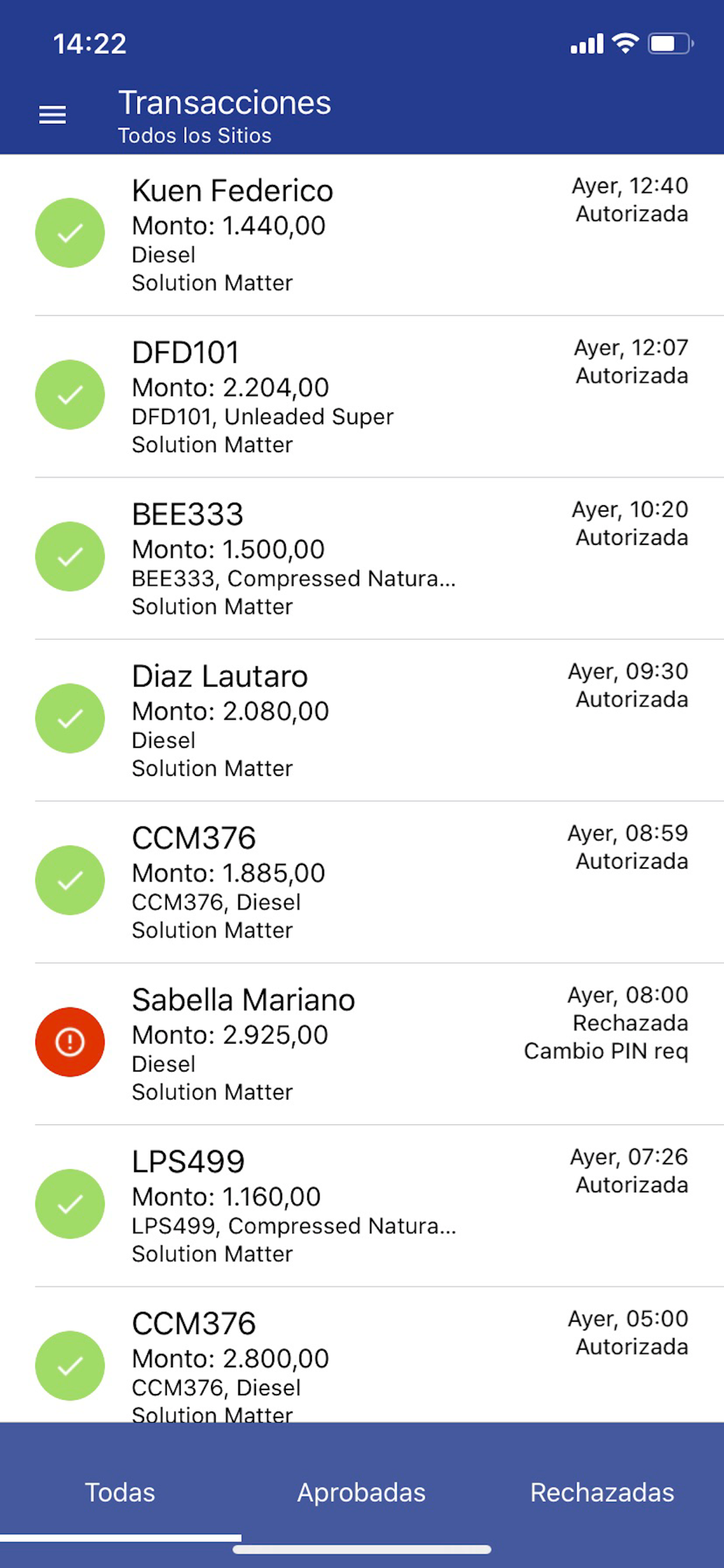Open the hamburger navigation menu
Image resolution: width=724 pixels, height=1568 pixels.
(52, 115)
